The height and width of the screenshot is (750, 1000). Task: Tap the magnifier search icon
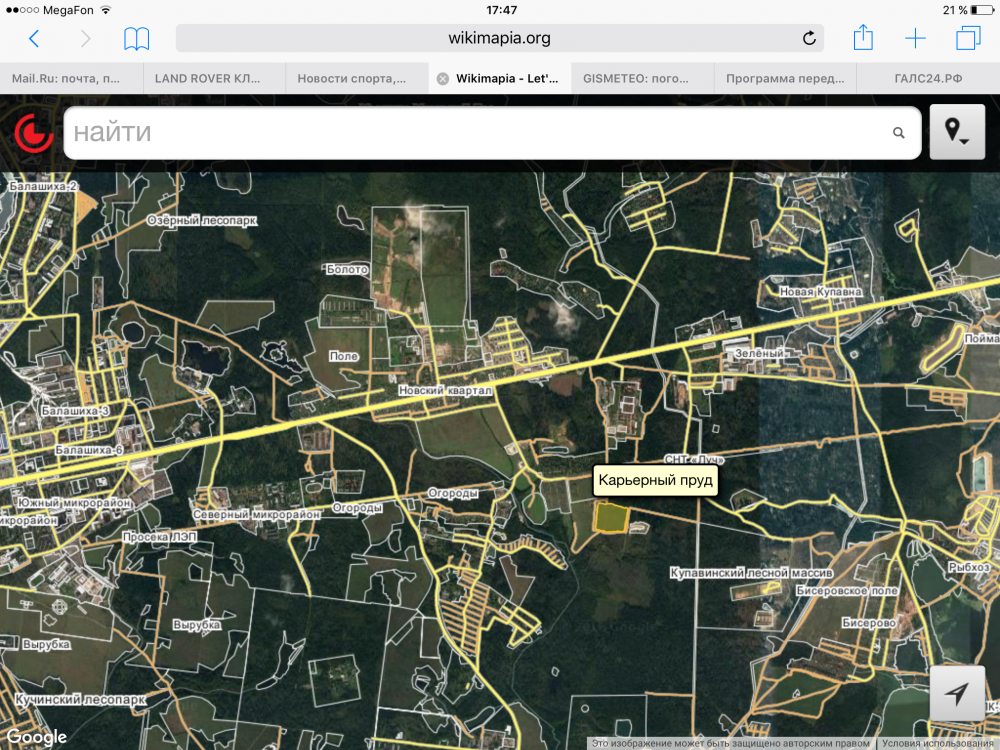(x=898, y=132)
